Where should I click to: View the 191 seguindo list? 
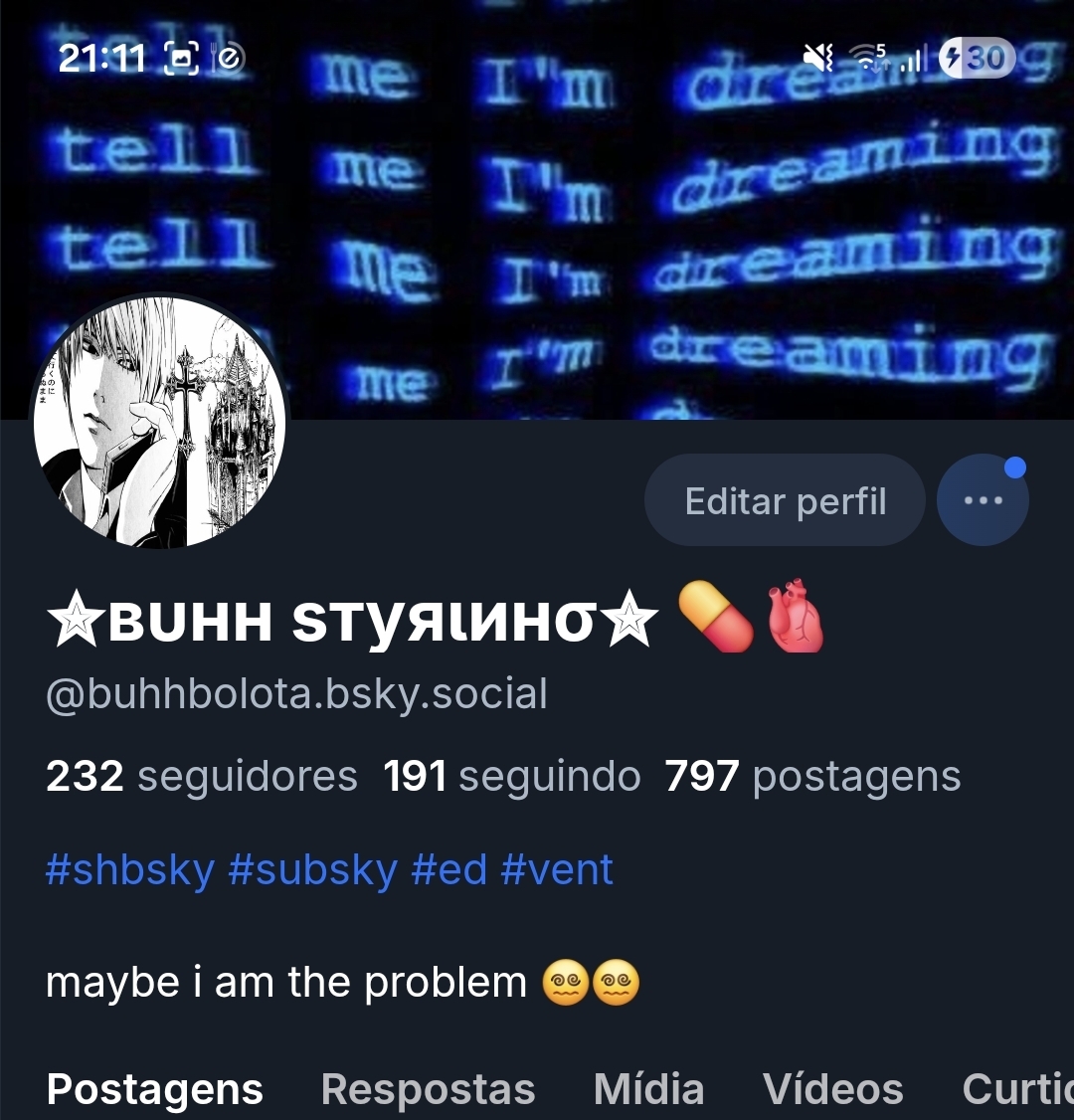(511, 776)
